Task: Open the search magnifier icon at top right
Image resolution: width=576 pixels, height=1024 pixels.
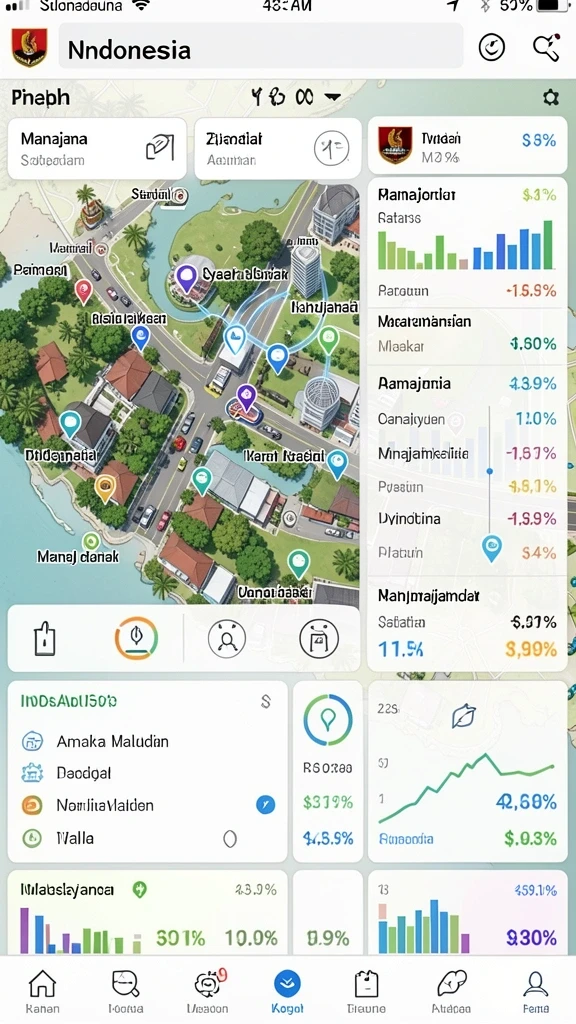Action: tap(546, 47)
